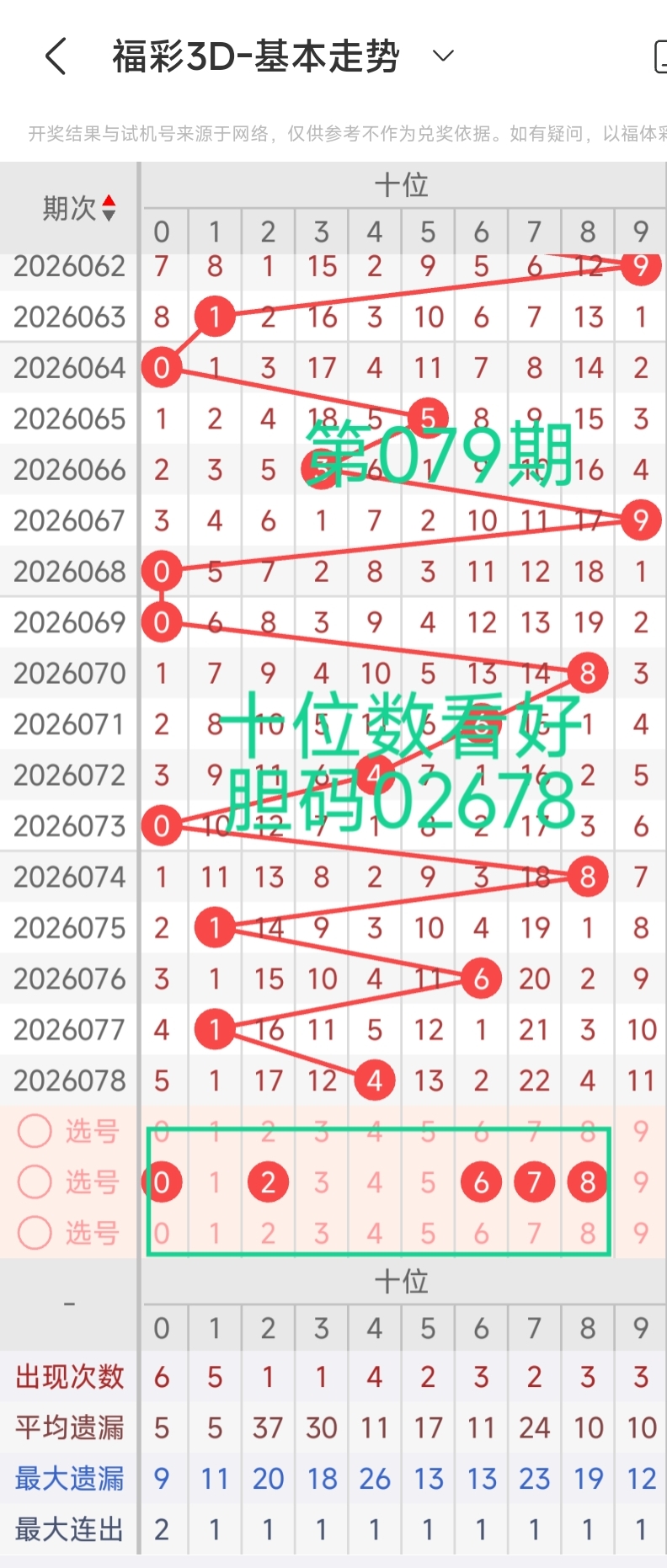The height and width of the screenshot is (1568, 667).
Task: Tap the back arrow at top left
Action: (x=55, y=56)
